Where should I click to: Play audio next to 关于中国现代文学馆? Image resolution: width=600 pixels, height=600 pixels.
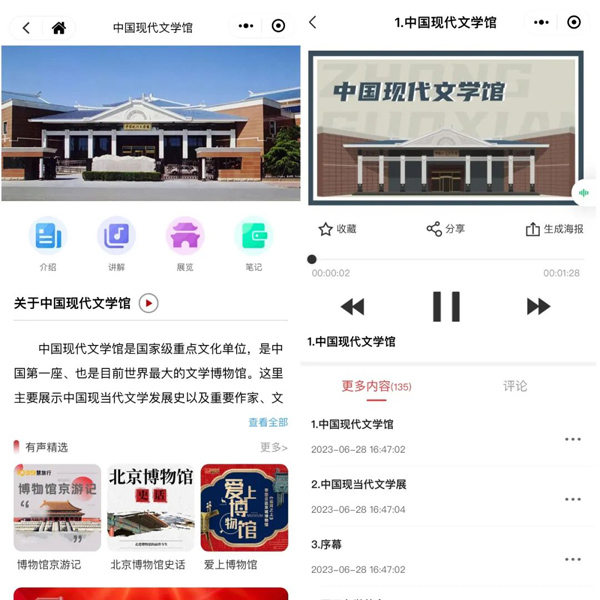pyautogui.click(x=148, y=303)
